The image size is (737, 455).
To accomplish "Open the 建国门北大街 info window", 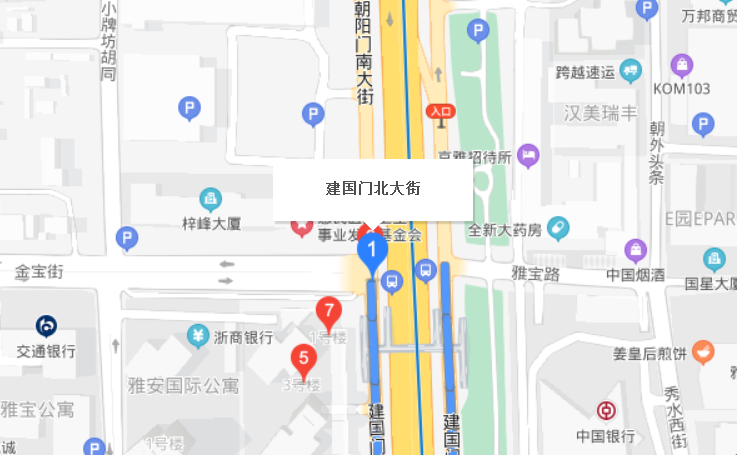I will coord(372,190).
